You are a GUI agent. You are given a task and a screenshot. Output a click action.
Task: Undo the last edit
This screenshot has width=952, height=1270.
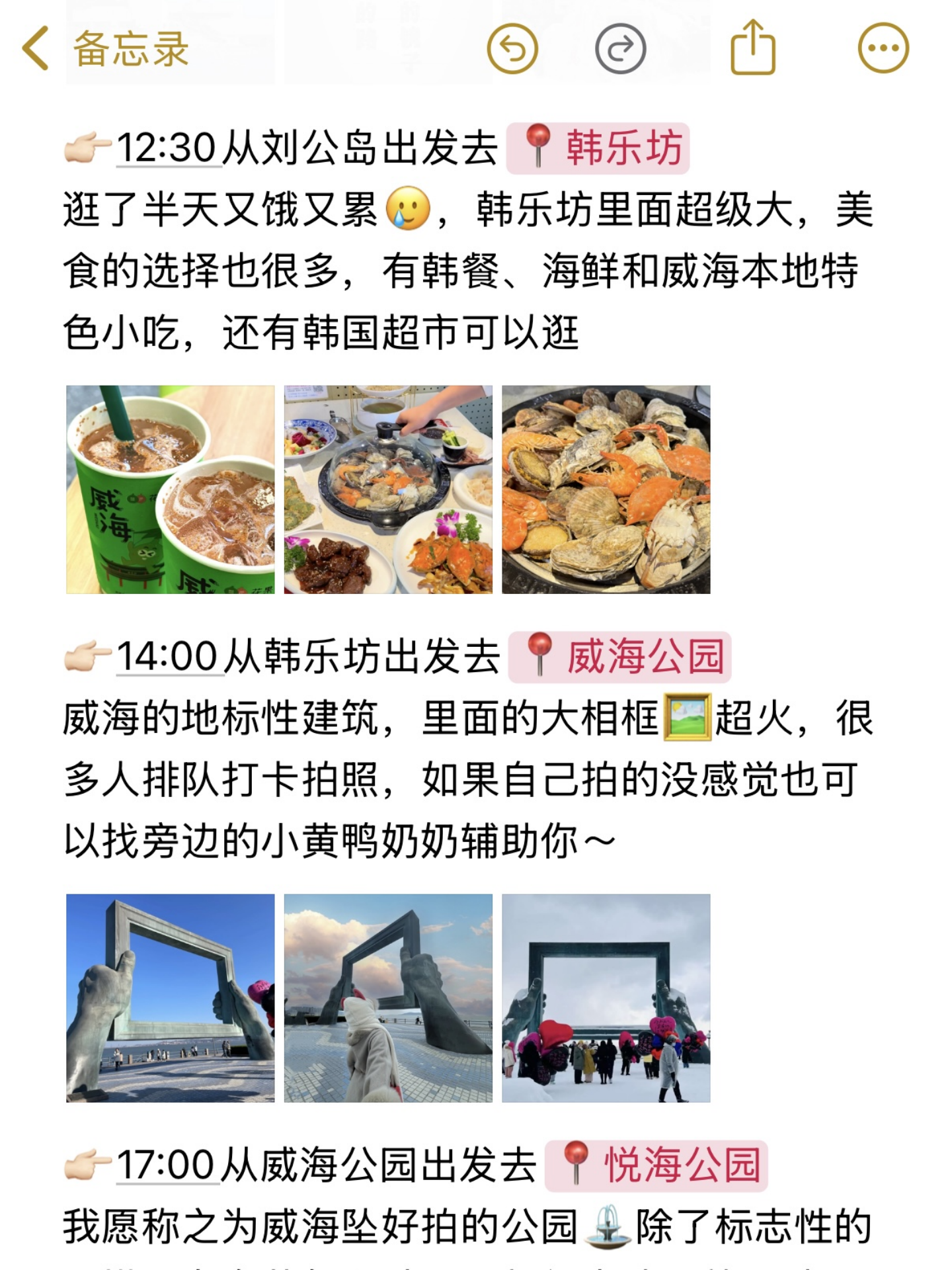pyautogui.click(x=512, y=48)
